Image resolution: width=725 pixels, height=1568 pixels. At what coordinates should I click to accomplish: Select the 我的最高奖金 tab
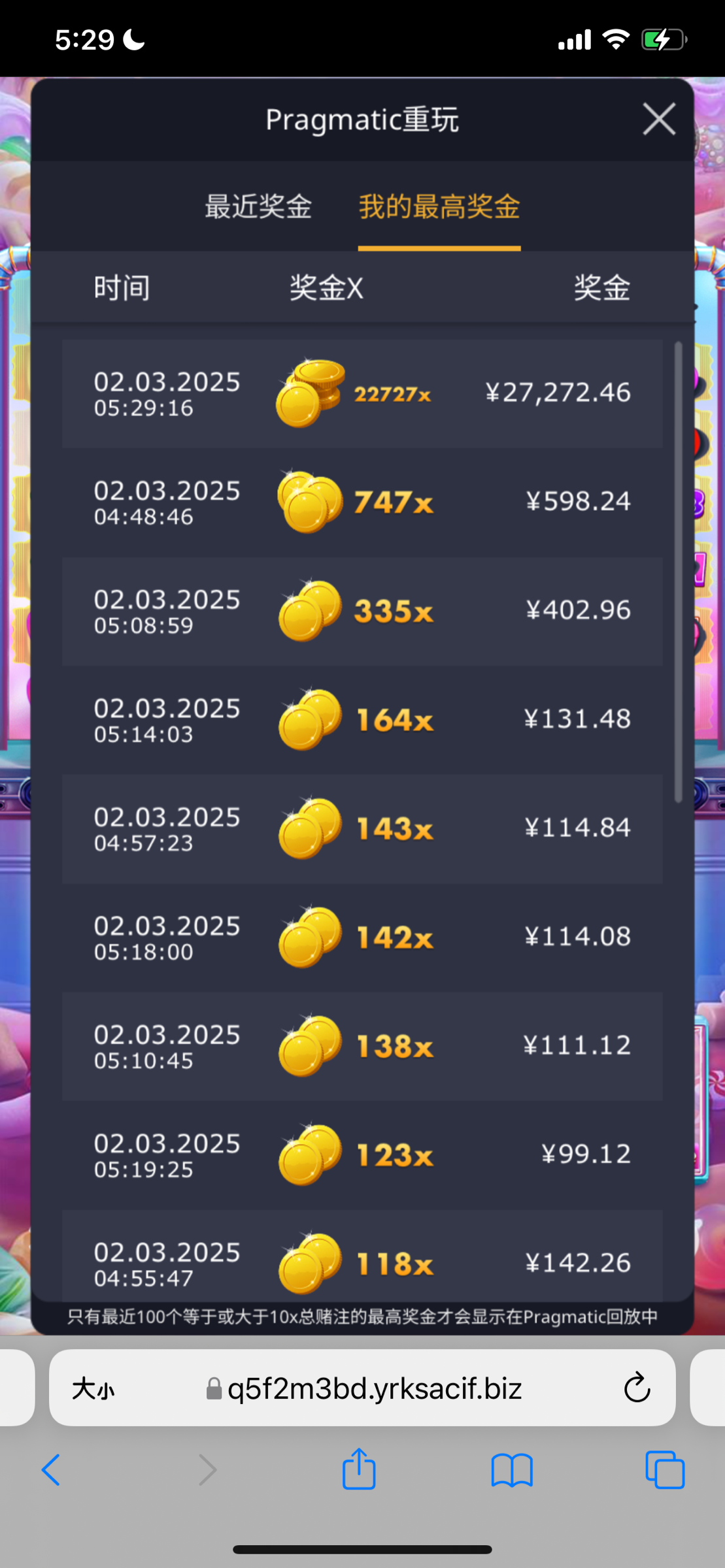click(439, 207)
